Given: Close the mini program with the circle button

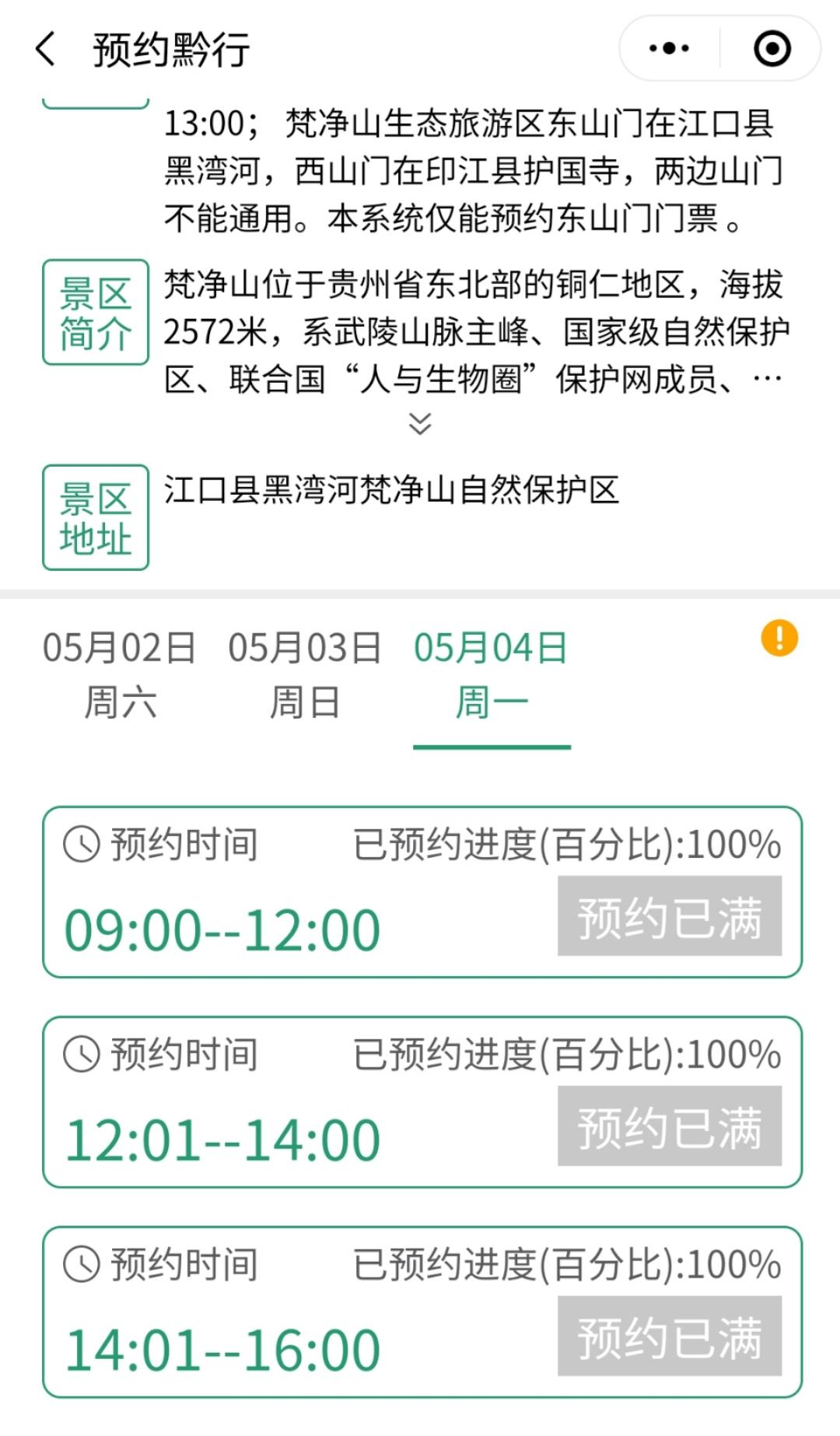Looking at the screenshot, I should (x=772, y=49).
